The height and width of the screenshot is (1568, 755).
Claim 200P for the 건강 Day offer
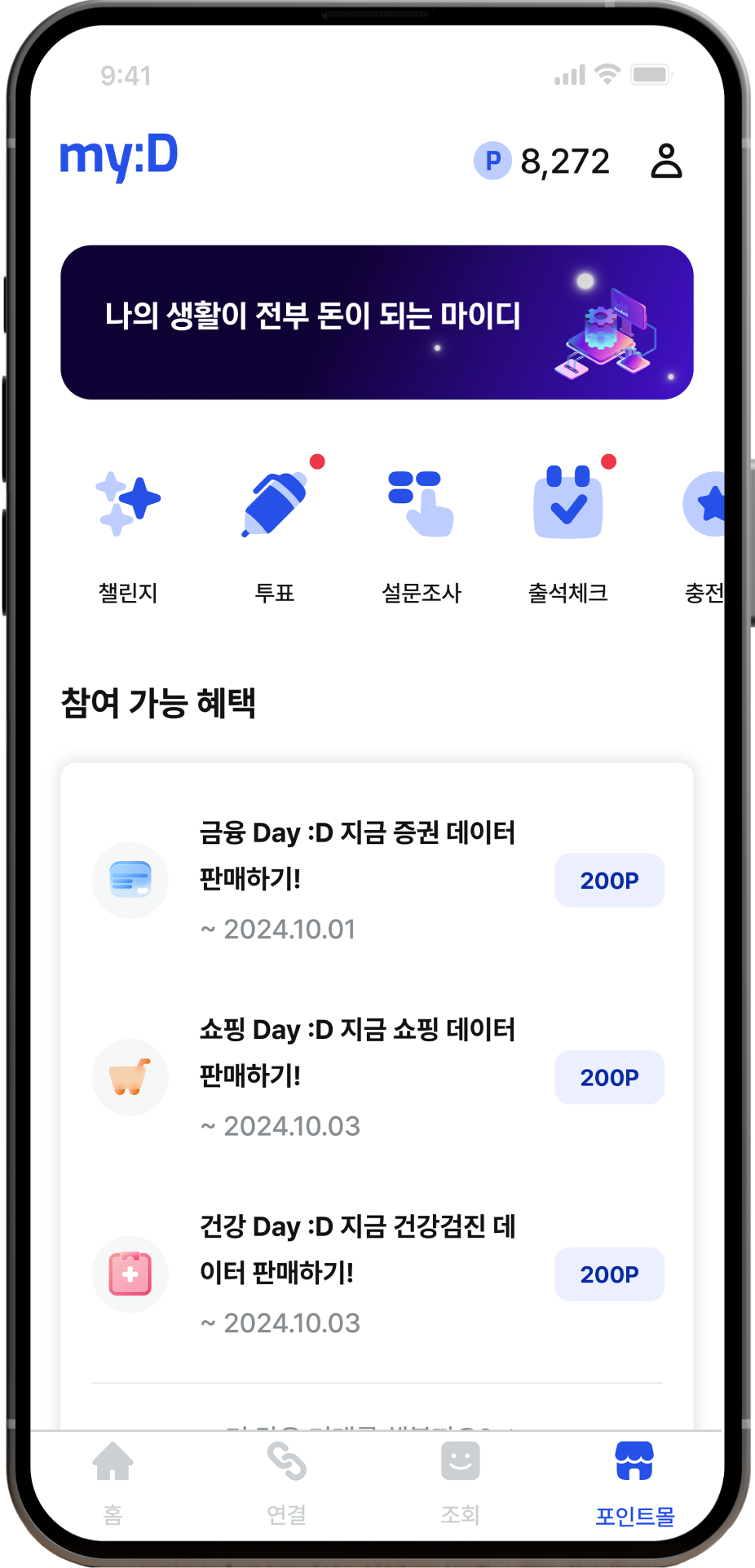click(609, 1274)
